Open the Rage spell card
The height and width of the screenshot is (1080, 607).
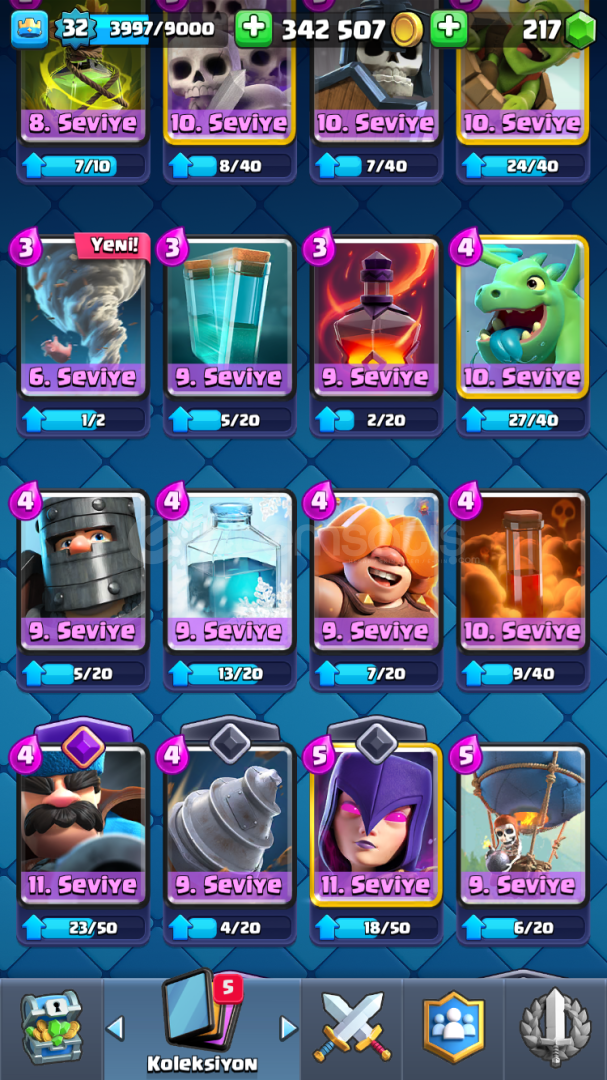click(376, 318)
